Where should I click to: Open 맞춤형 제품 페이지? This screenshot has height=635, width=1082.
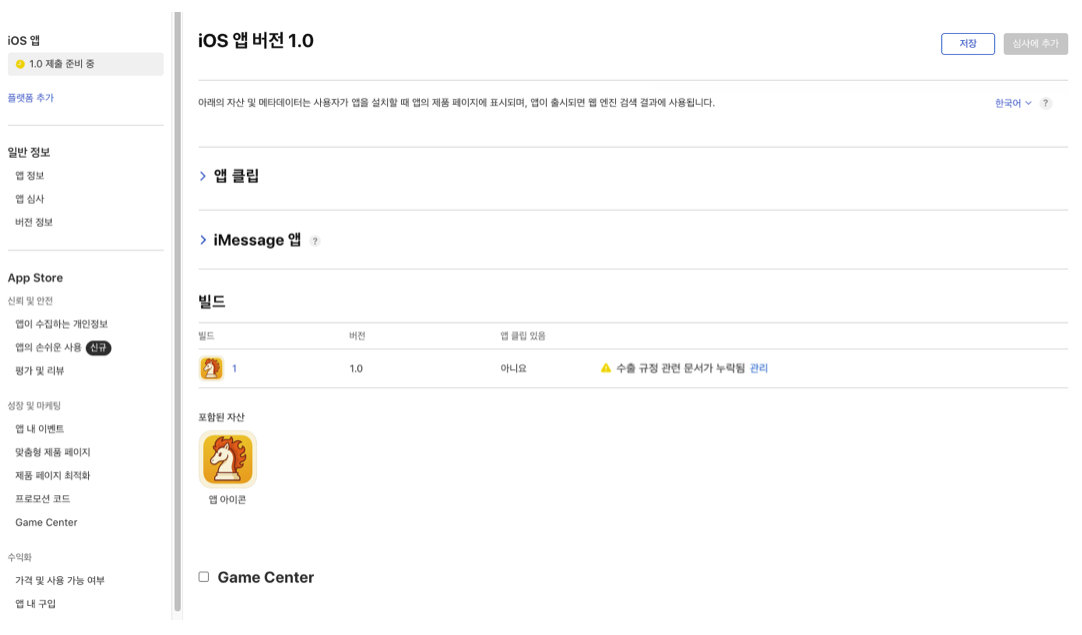[53, 452]
